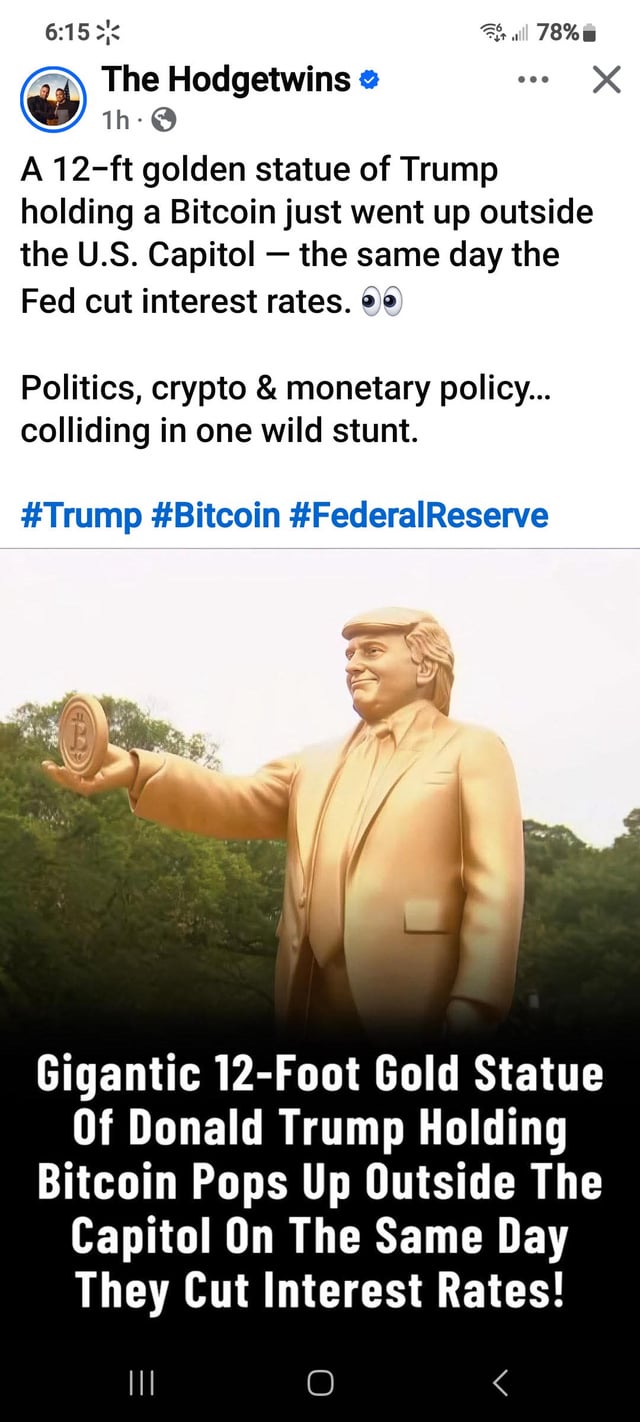Open the #Bitcoin hashtag
Image resolution: width=640 pixels, height=1422 pixels.
[x=216, y=515]
